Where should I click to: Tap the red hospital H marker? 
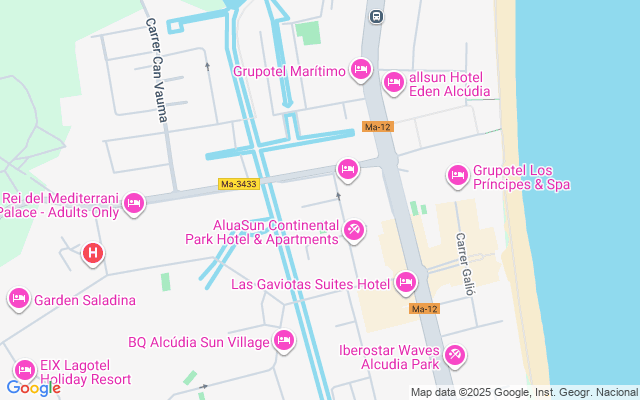(x=93, y=254)
